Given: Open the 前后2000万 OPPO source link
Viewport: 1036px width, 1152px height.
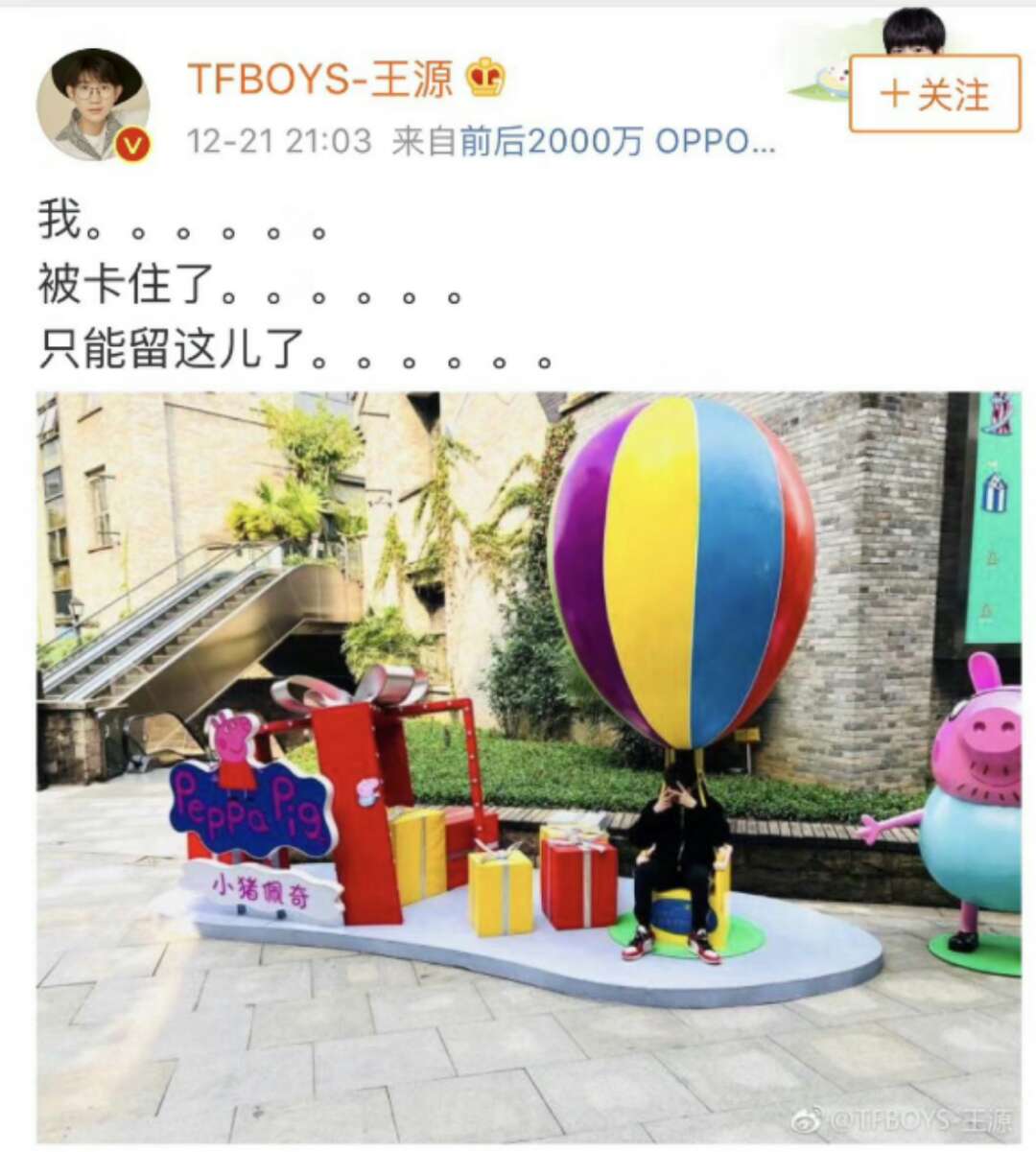Looking at the screenshot, I should (x=617, y=142).
